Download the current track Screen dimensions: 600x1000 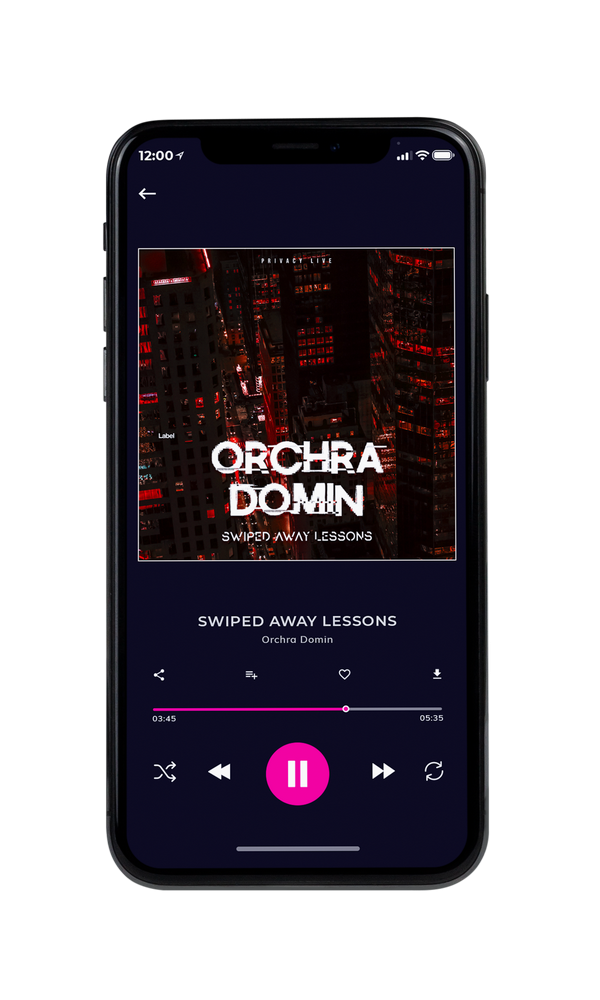point(437,674)
